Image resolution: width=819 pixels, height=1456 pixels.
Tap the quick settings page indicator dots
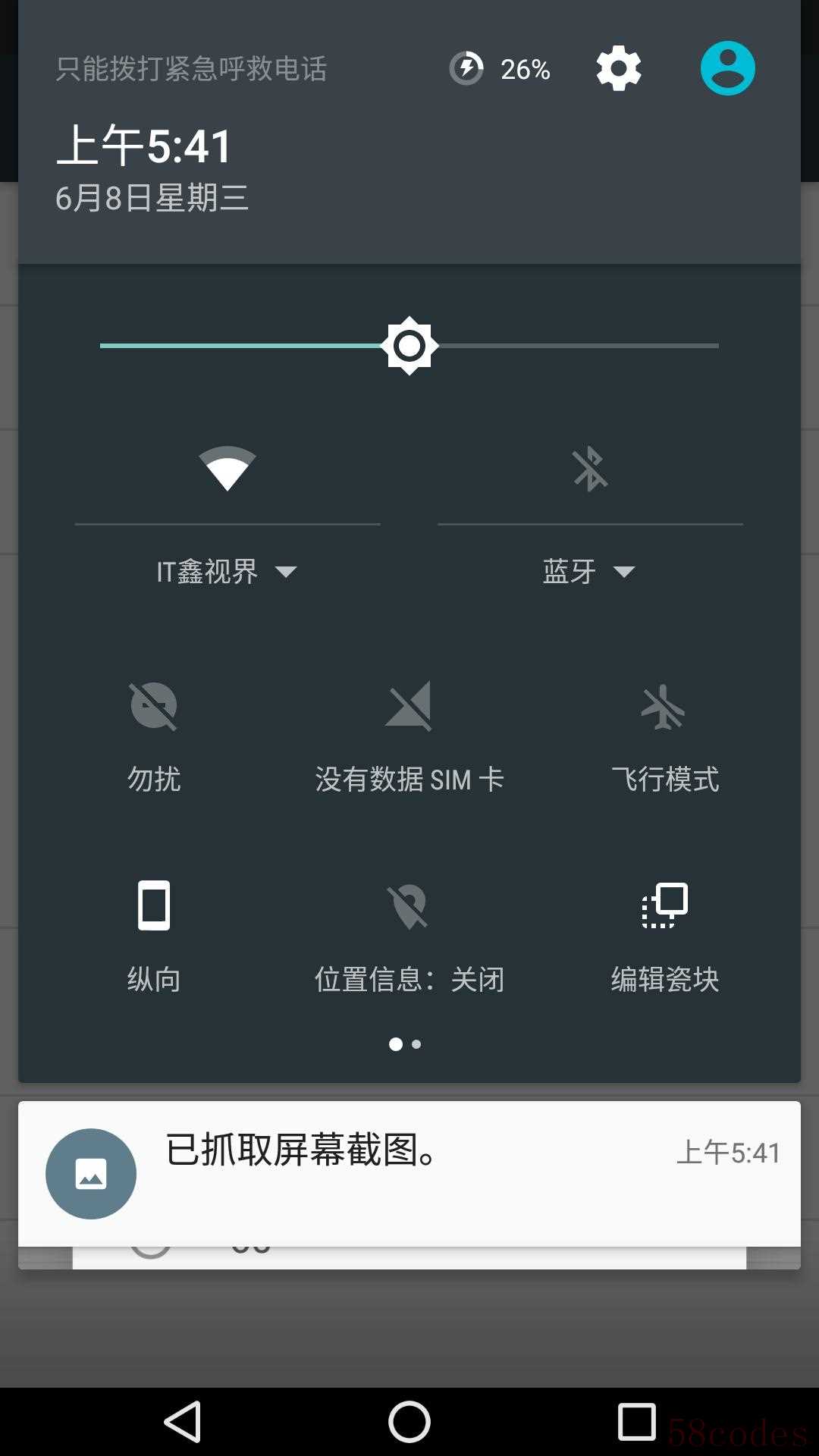[x=406, y=1044]
